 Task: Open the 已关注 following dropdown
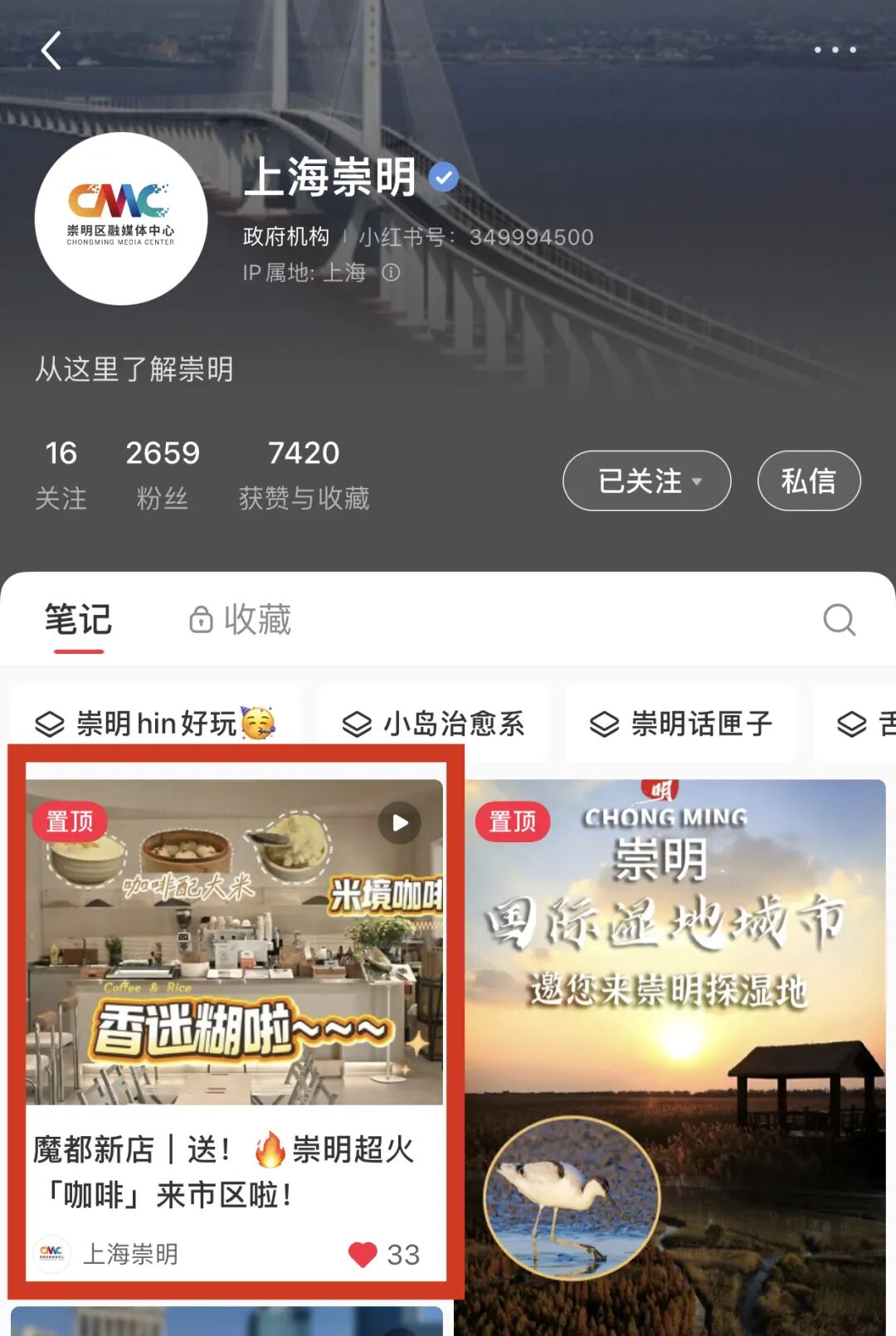(646, 480)
